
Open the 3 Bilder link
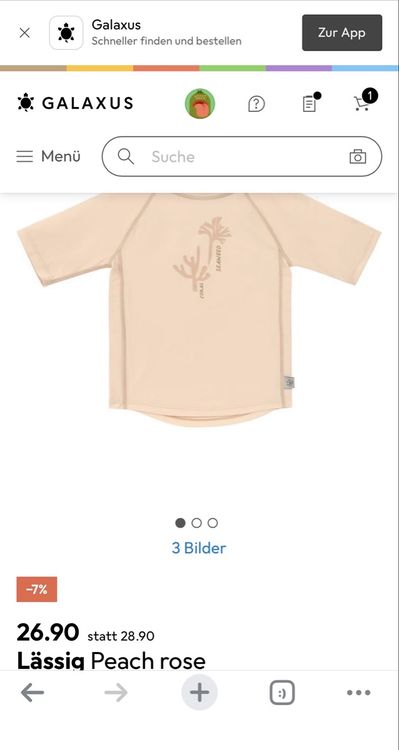[x=199, y=548]
